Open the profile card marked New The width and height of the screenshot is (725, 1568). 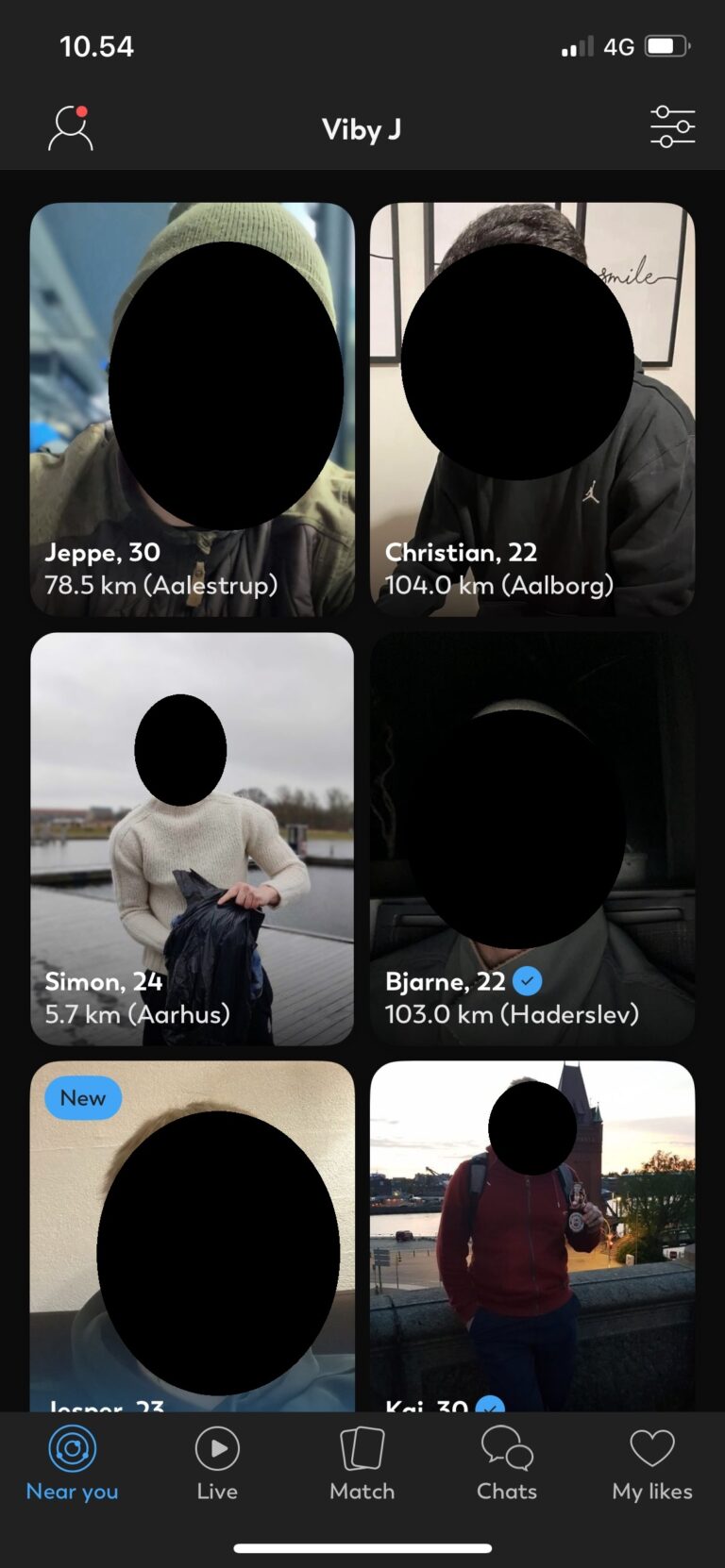click(193, 1236)
